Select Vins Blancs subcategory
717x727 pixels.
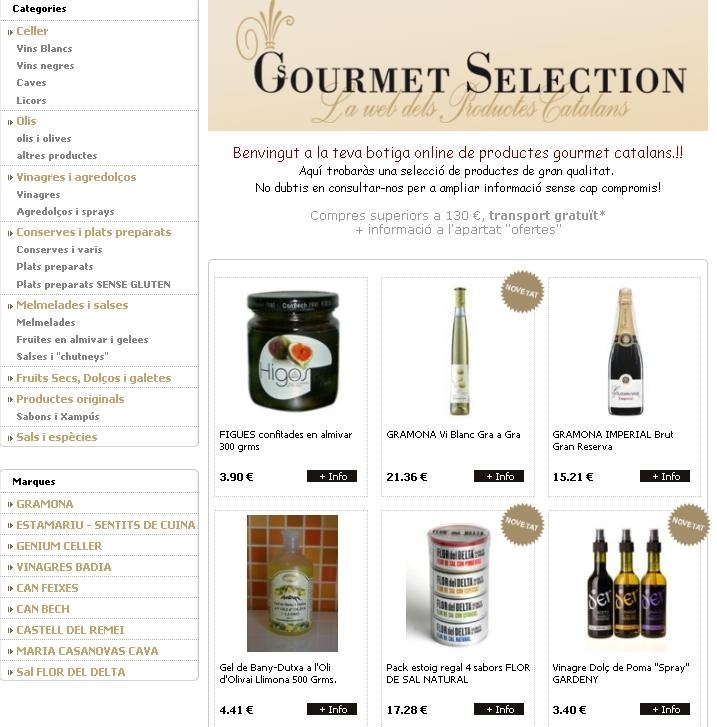click(44, 48)
